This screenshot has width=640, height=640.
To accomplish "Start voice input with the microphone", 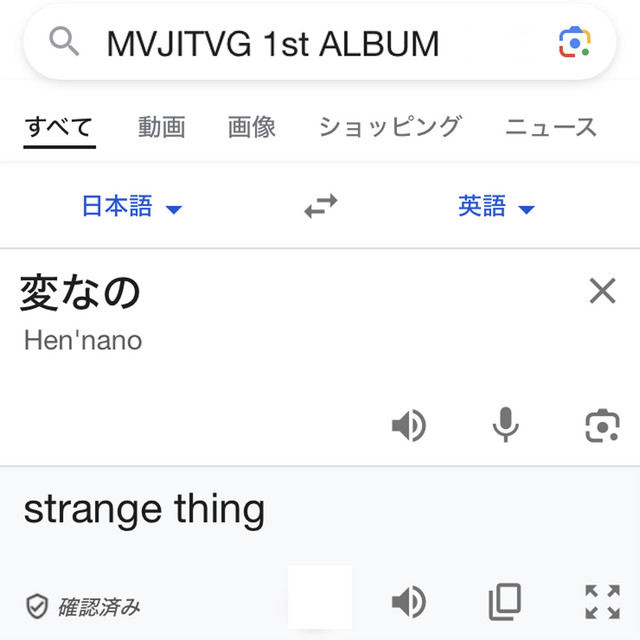I will (x=506, y=426).
